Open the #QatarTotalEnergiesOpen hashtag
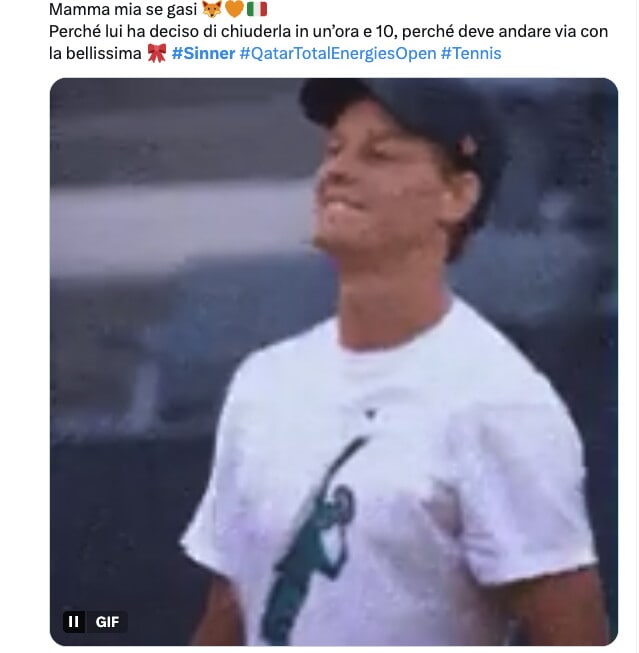Viewport: 639px width, 653px height. [x=337, y=53]
